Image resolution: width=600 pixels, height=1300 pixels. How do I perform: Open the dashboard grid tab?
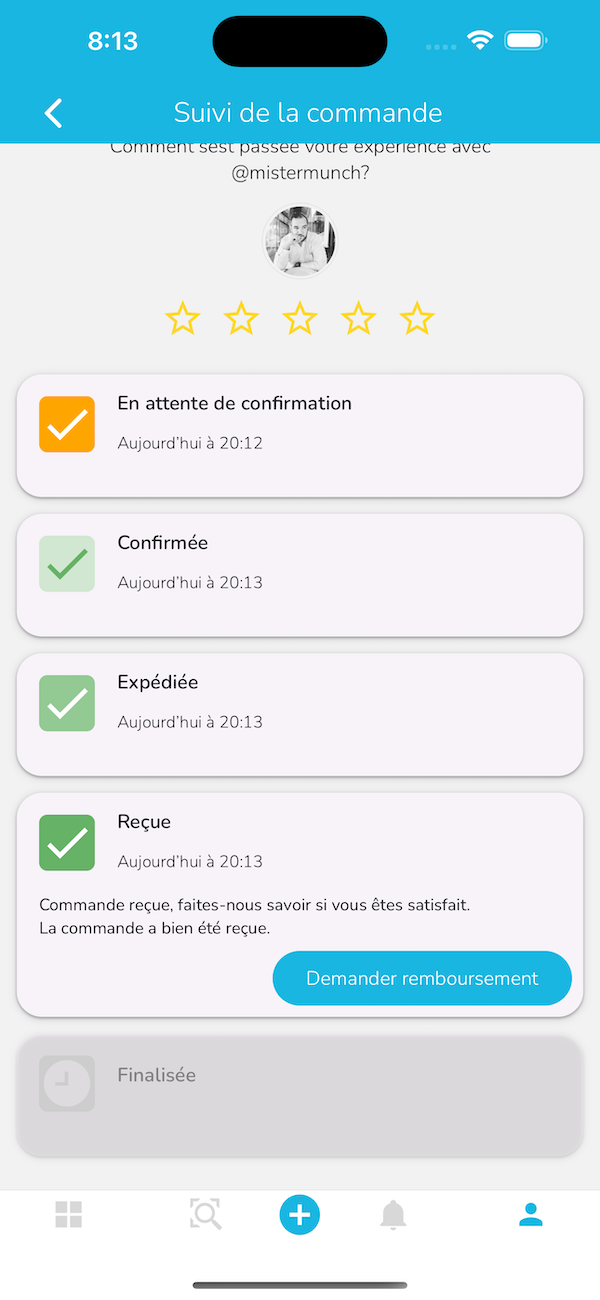[69, 1215]
